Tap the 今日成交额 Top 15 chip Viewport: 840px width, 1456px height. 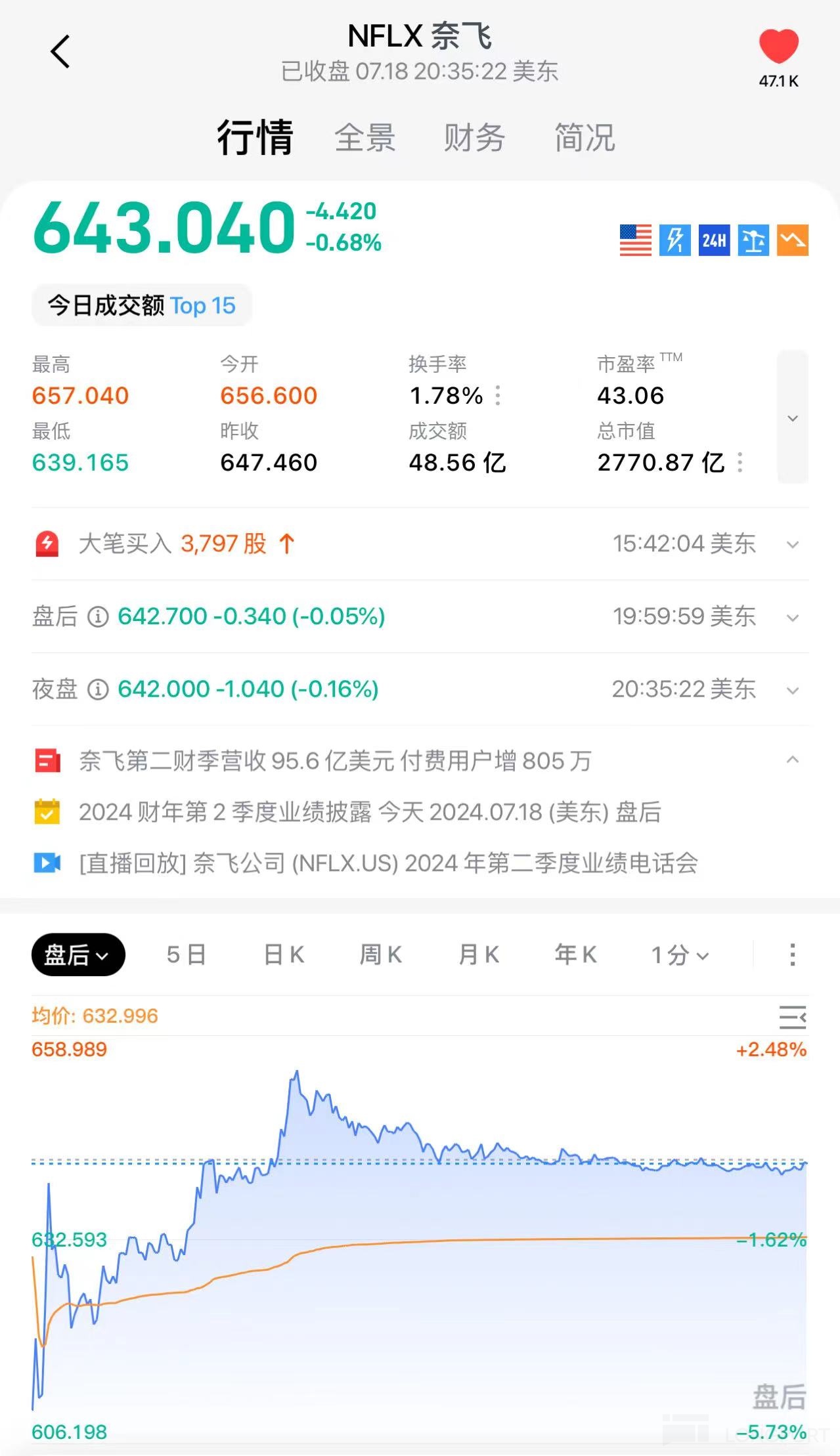[142, 305]
